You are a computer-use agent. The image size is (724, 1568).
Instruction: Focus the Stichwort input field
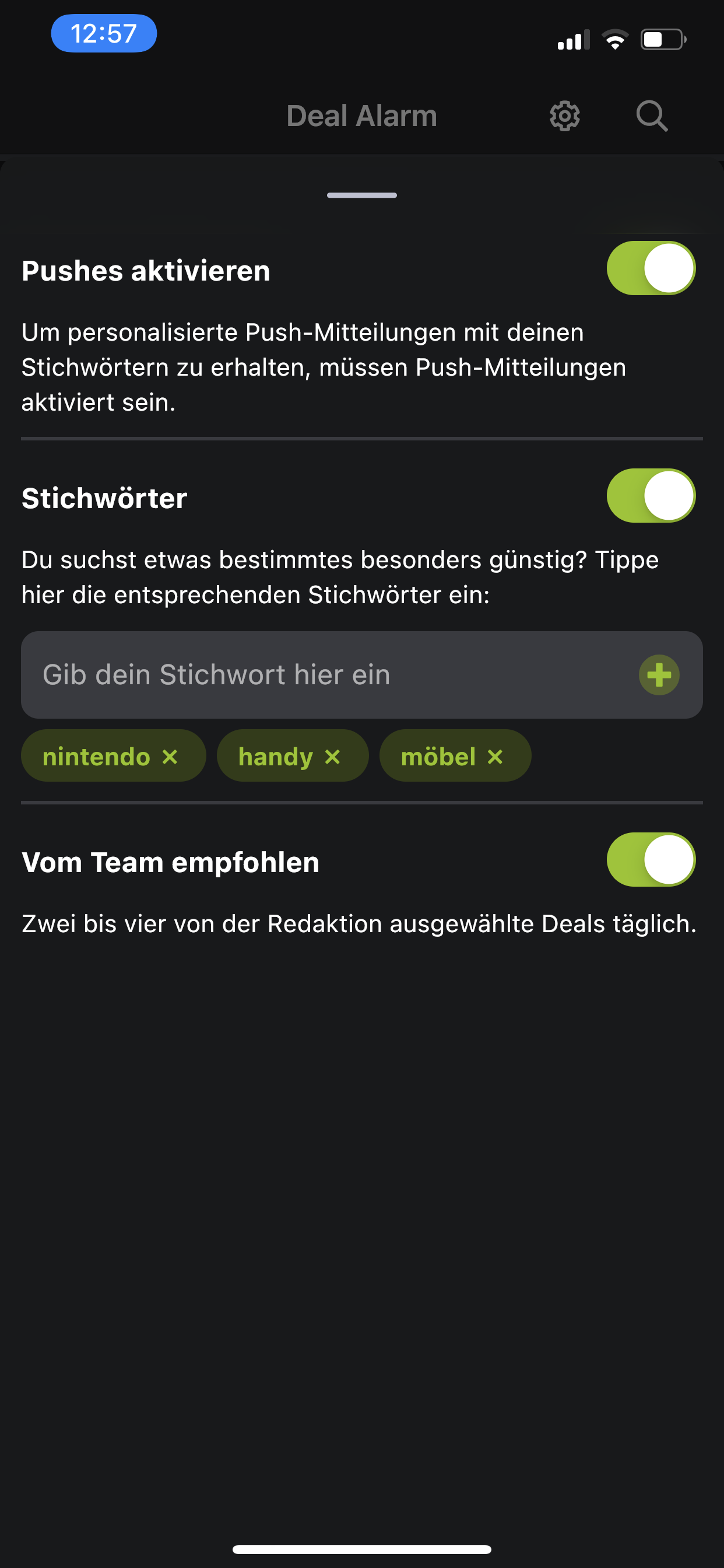[362, 674]
